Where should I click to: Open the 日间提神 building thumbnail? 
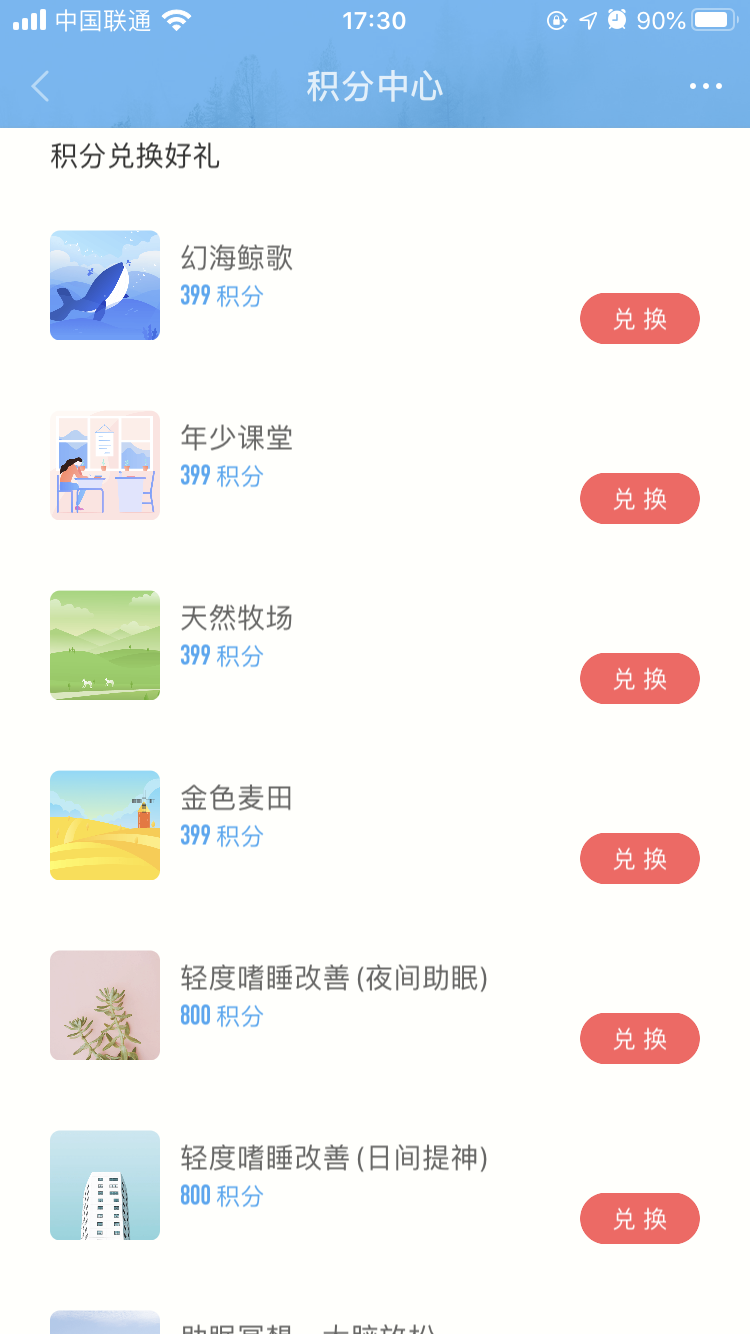pos(105,1186)
